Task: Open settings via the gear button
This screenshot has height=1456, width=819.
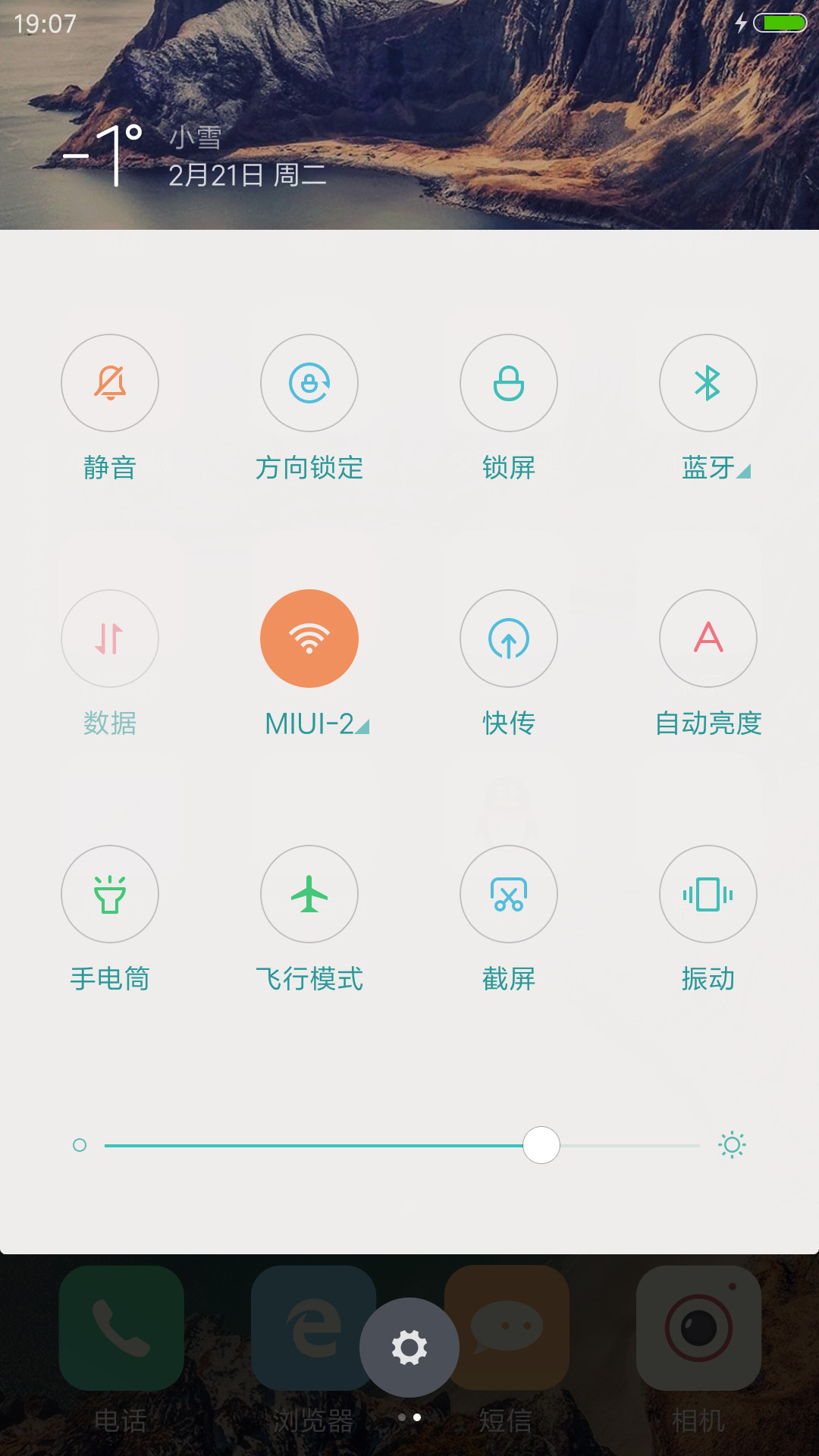Action: [409, 1348]
